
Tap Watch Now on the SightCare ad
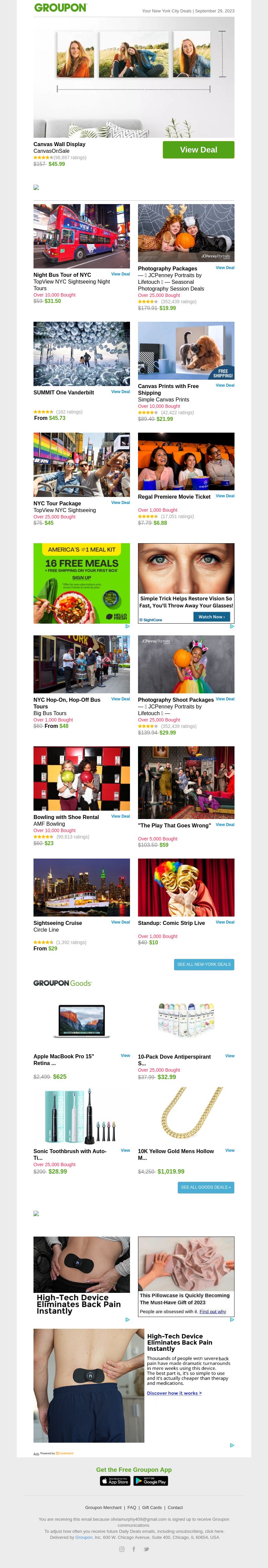point(211,617)
